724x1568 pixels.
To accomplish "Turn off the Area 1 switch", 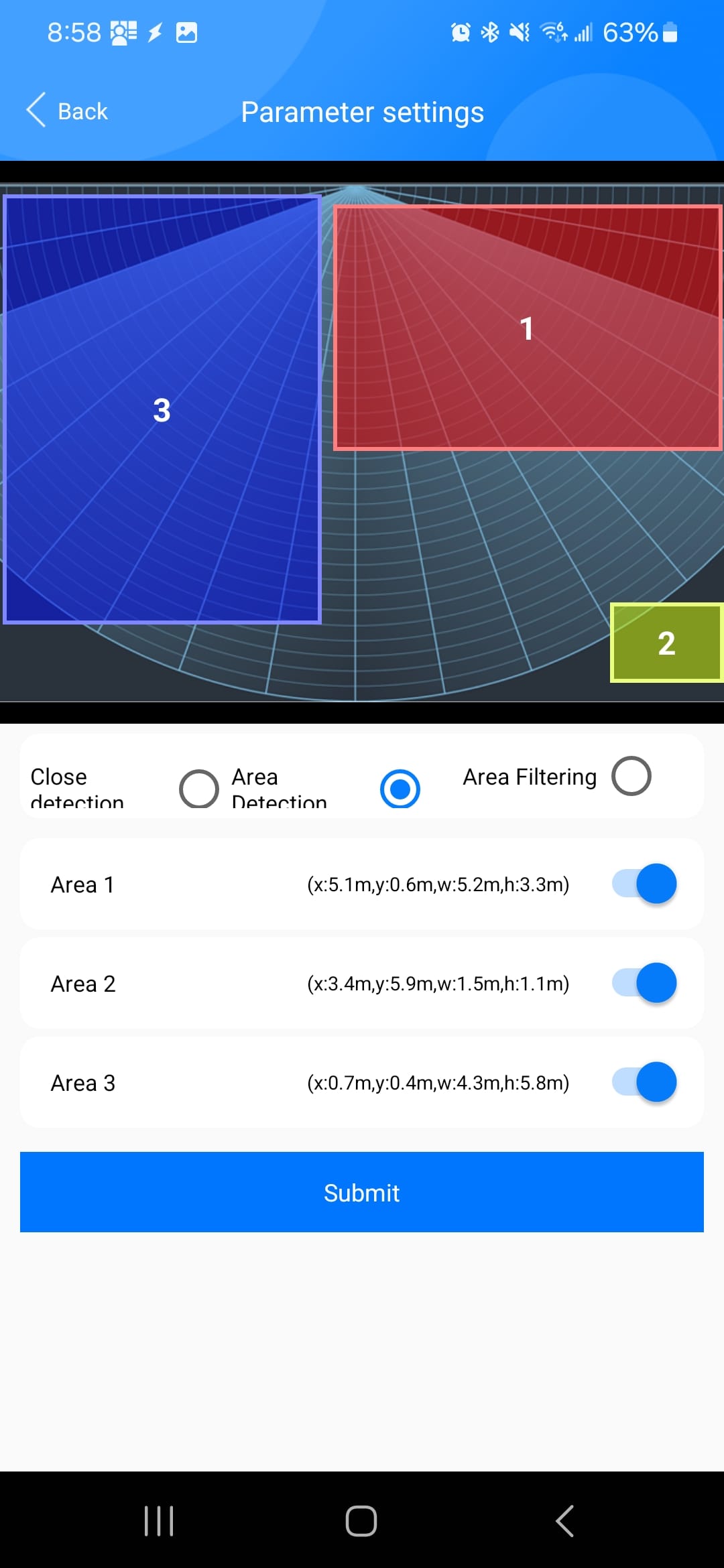I will click(x=644, y=884).
